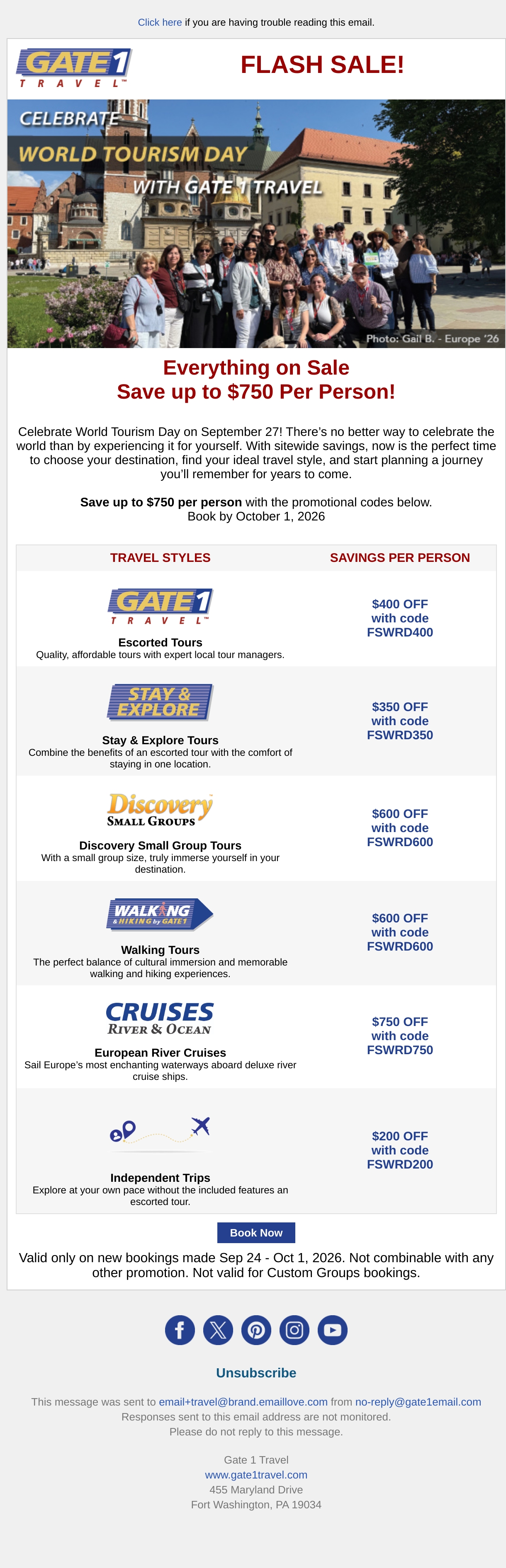Open the www.gate1travel.com link
The height and width of the screenshot is (1568, 506).
pyautogui.click(x=256, y=1475)
